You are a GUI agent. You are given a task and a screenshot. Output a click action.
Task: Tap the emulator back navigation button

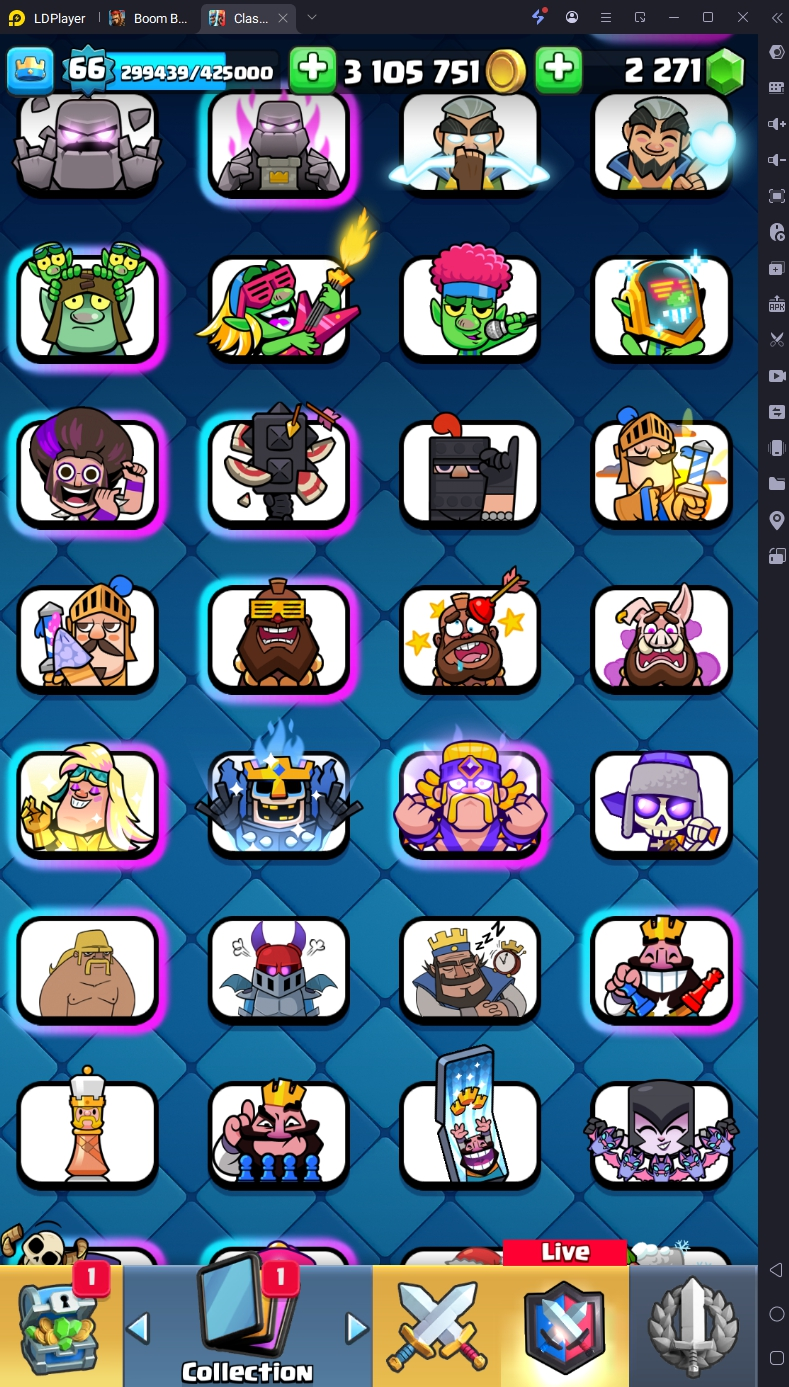(x=776, y=1270)
